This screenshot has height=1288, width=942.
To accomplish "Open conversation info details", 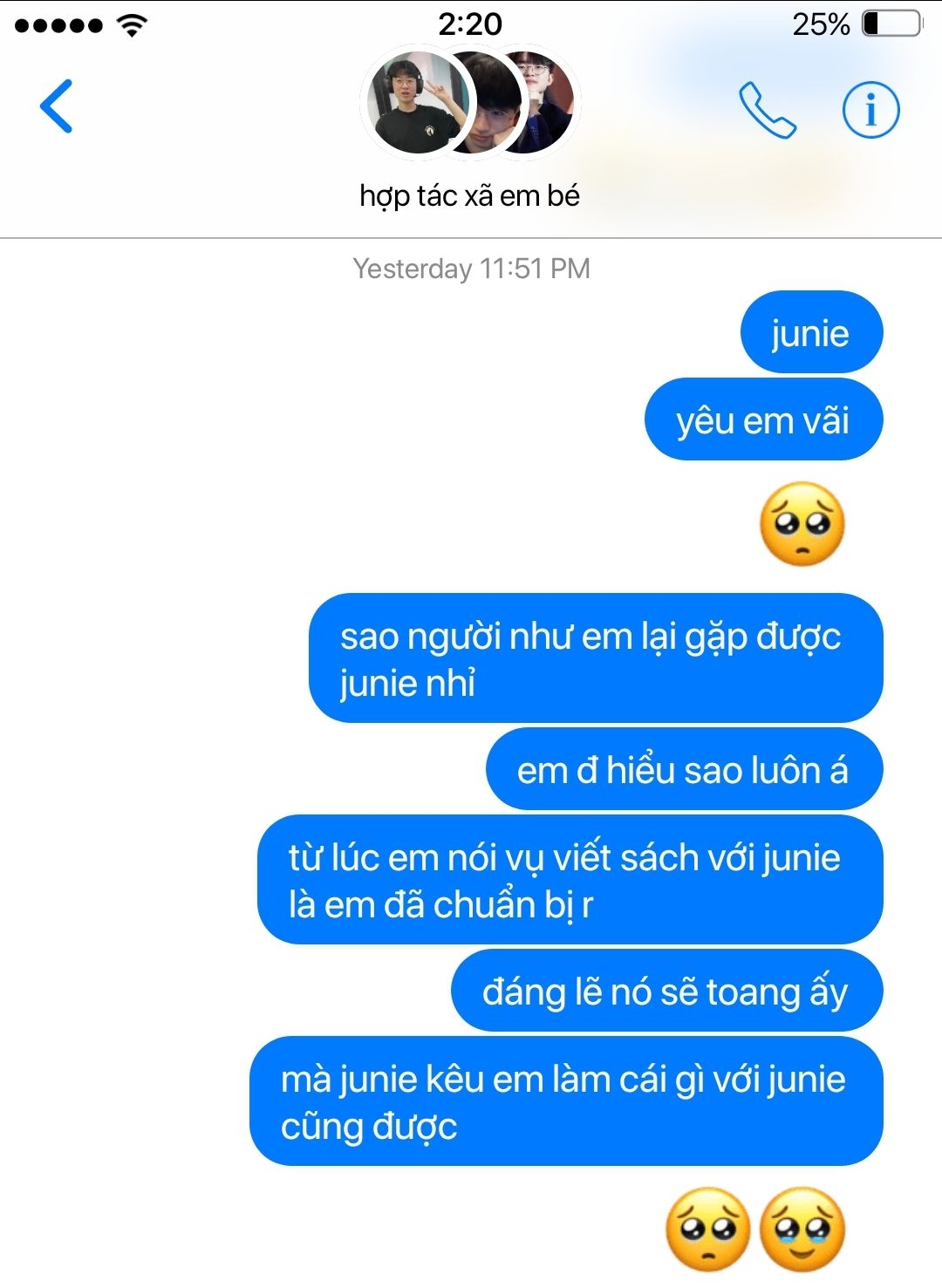I will pos(870,111).
